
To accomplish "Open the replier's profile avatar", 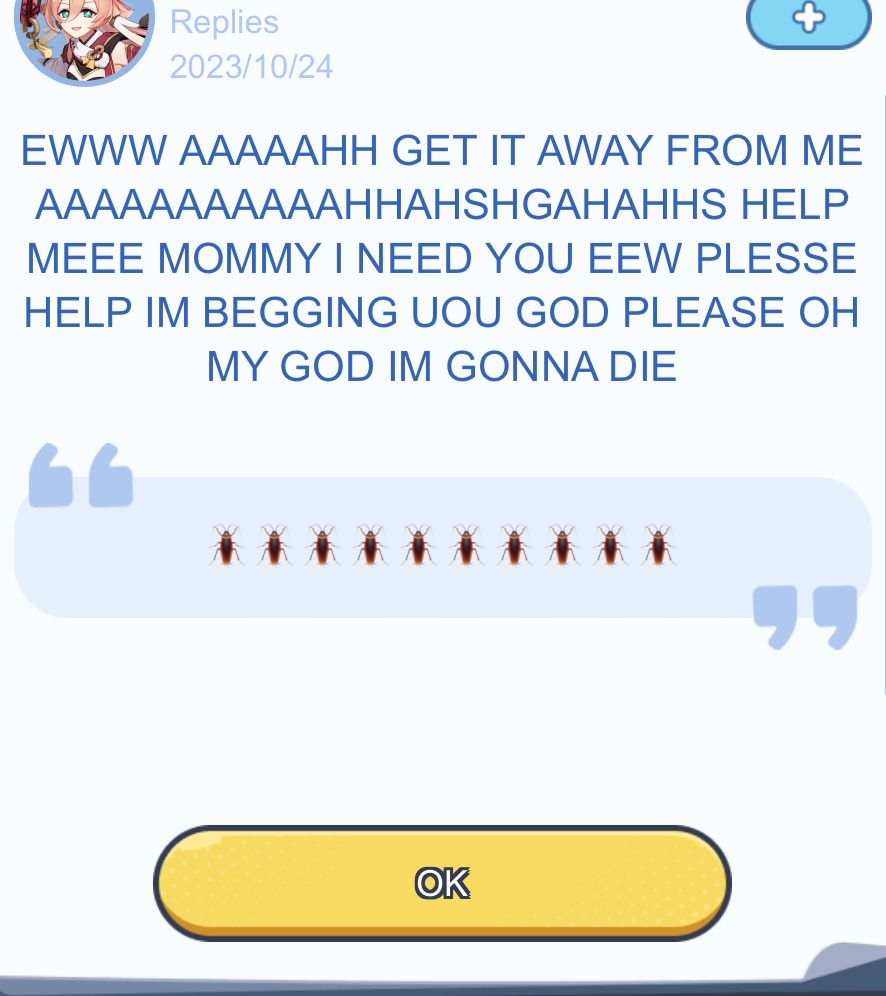I will (x=84, y=35).
